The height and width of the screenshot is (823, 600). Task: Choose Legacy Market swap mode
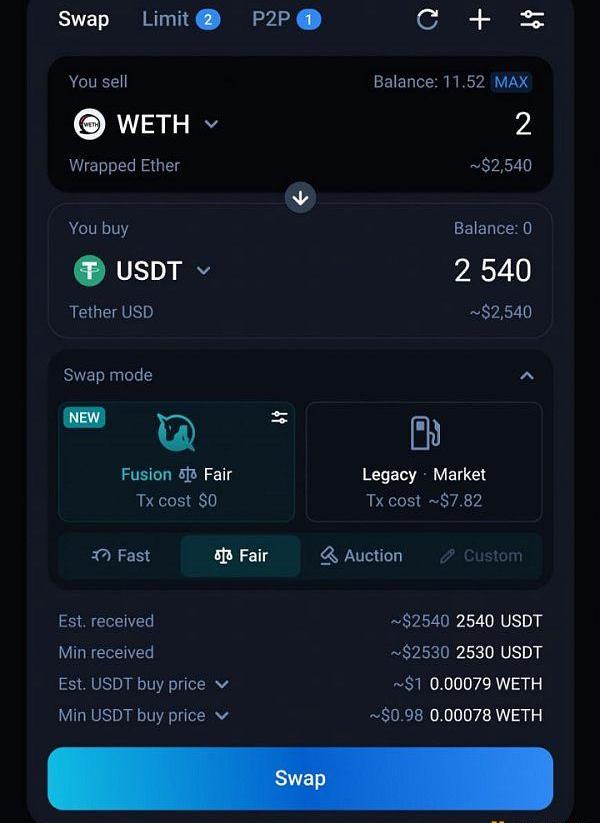[424, 462]
